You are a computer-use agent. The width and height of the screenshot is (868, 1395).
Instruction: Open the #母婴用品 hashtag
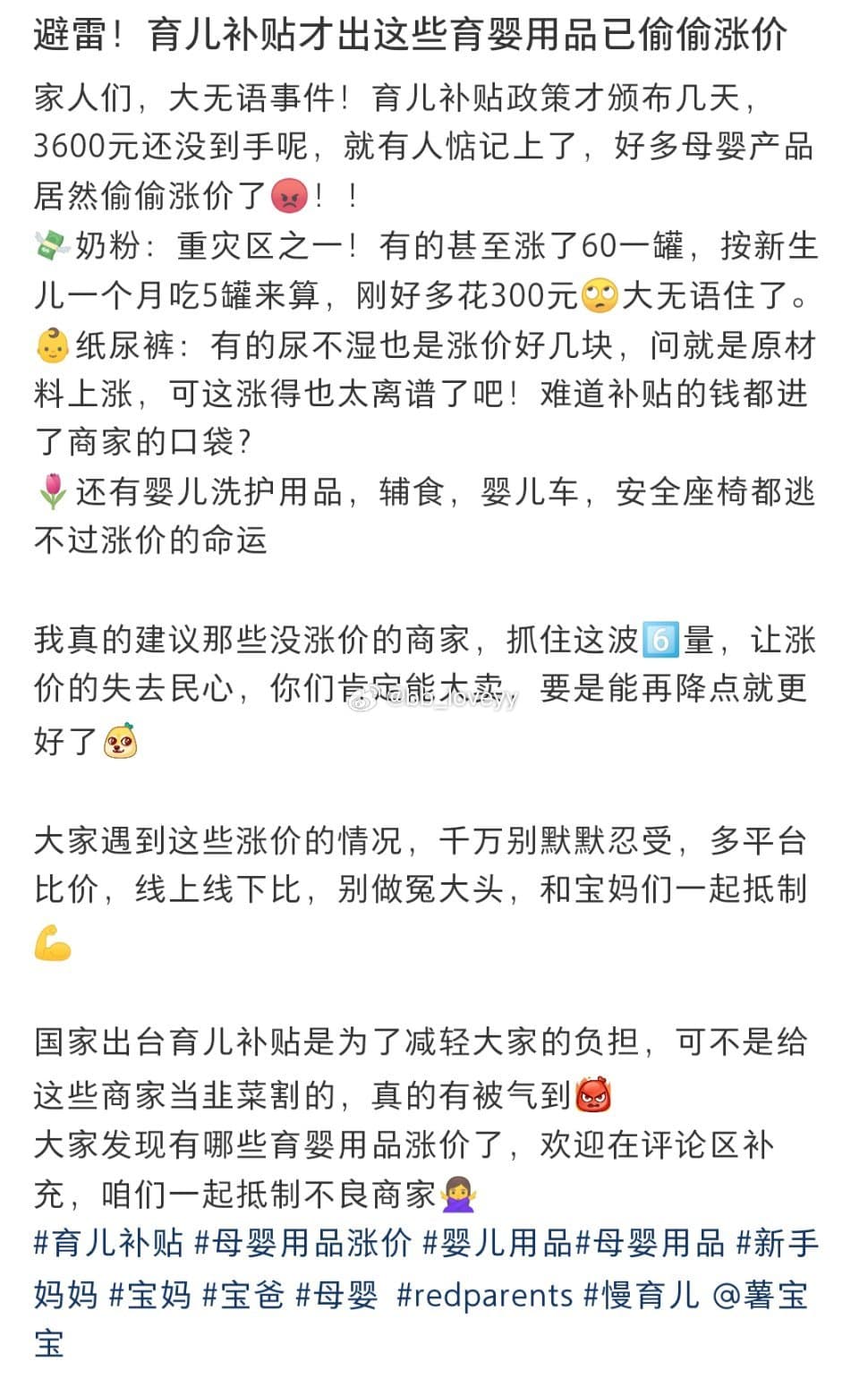[x=650, y=1243]
